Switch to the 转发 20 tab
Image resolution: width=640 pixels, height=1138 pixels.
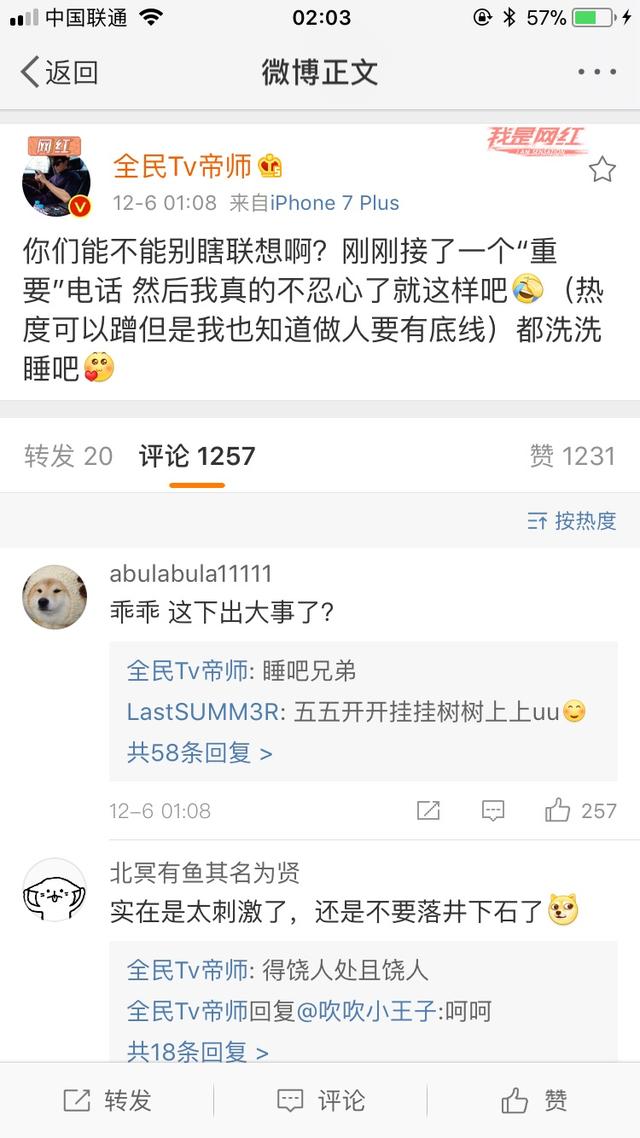tap(68, 456)
